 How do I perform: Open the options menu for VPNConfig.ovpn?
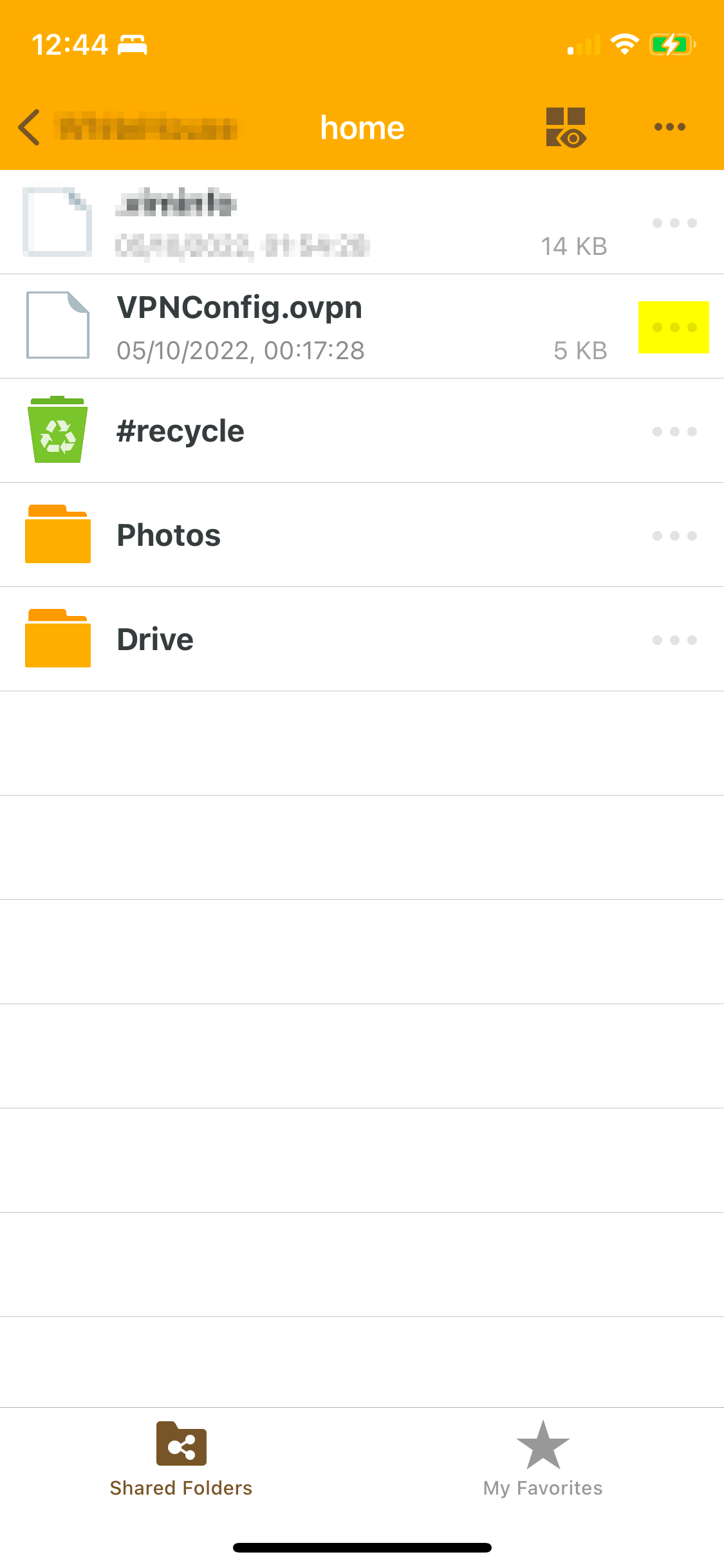(x=673, y=326)
